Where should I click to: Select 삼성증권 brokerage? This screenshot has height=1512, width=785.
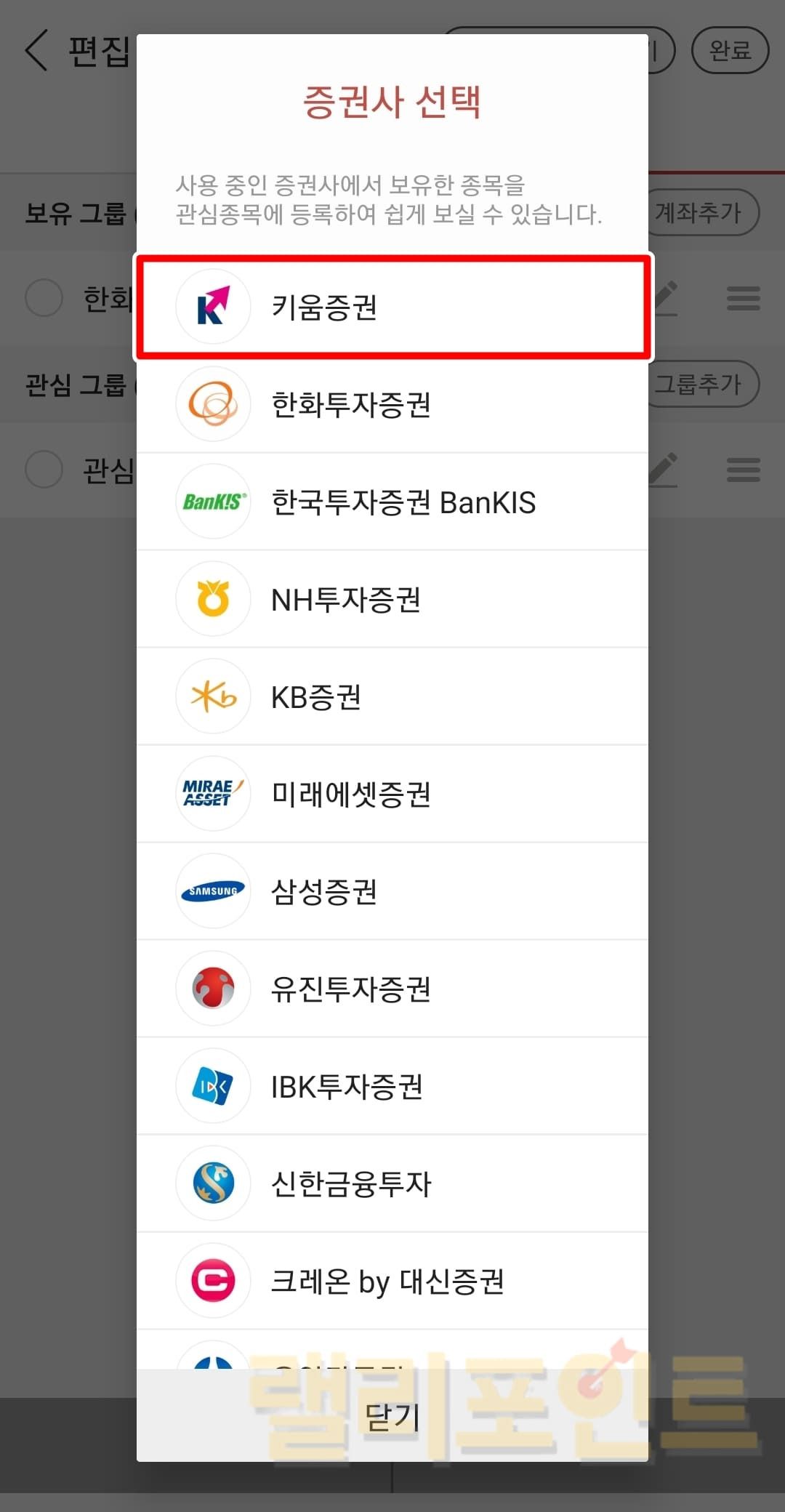[x=392, y=892]
